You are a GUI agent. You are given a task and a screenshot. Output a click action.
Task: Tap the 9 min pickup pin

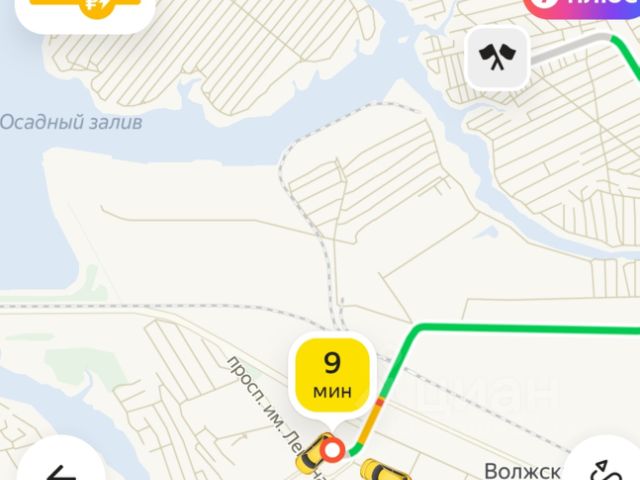pyautogui.click(x=332, y=373)
